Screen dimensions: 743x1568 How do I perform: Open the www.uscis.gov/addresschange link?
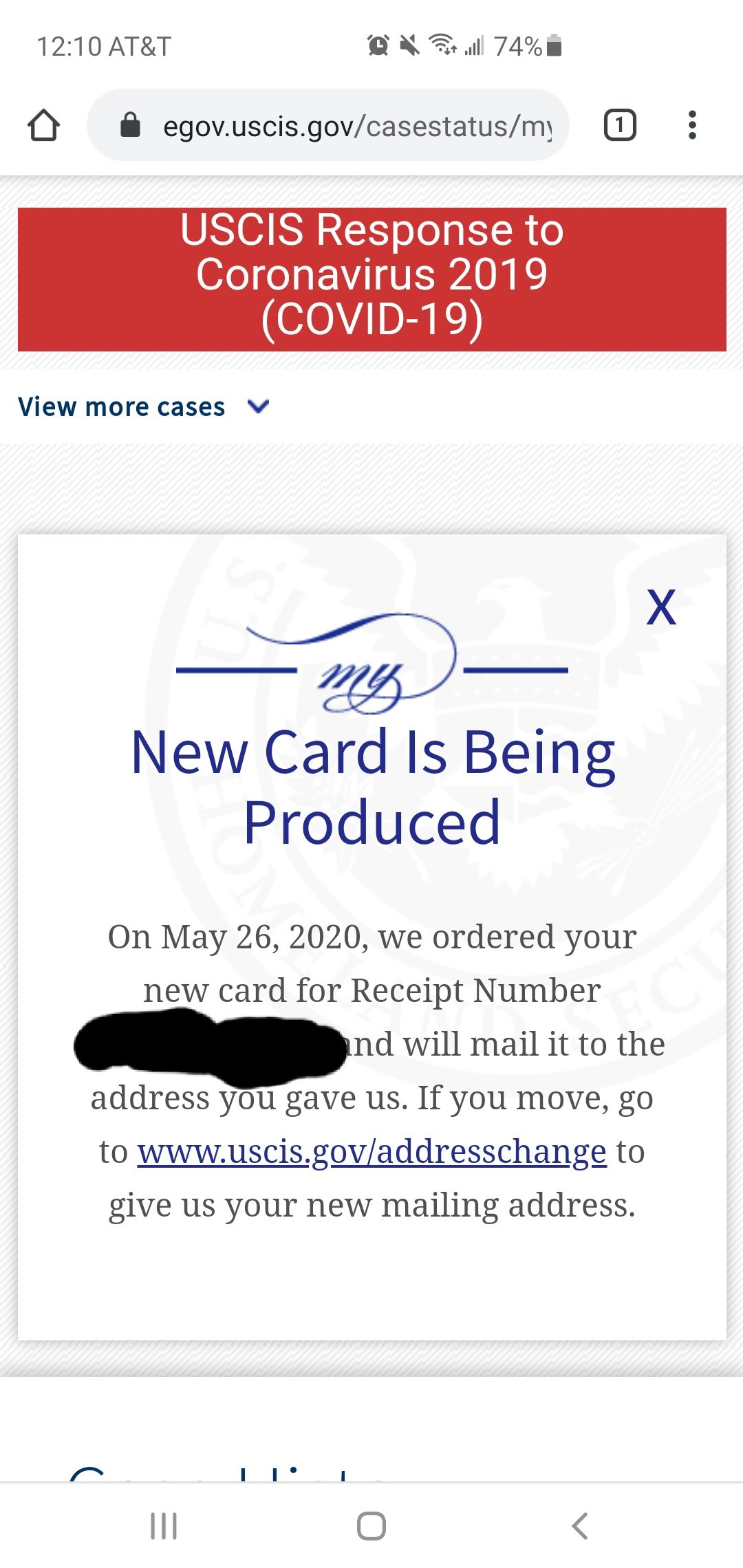[372, 1152]
